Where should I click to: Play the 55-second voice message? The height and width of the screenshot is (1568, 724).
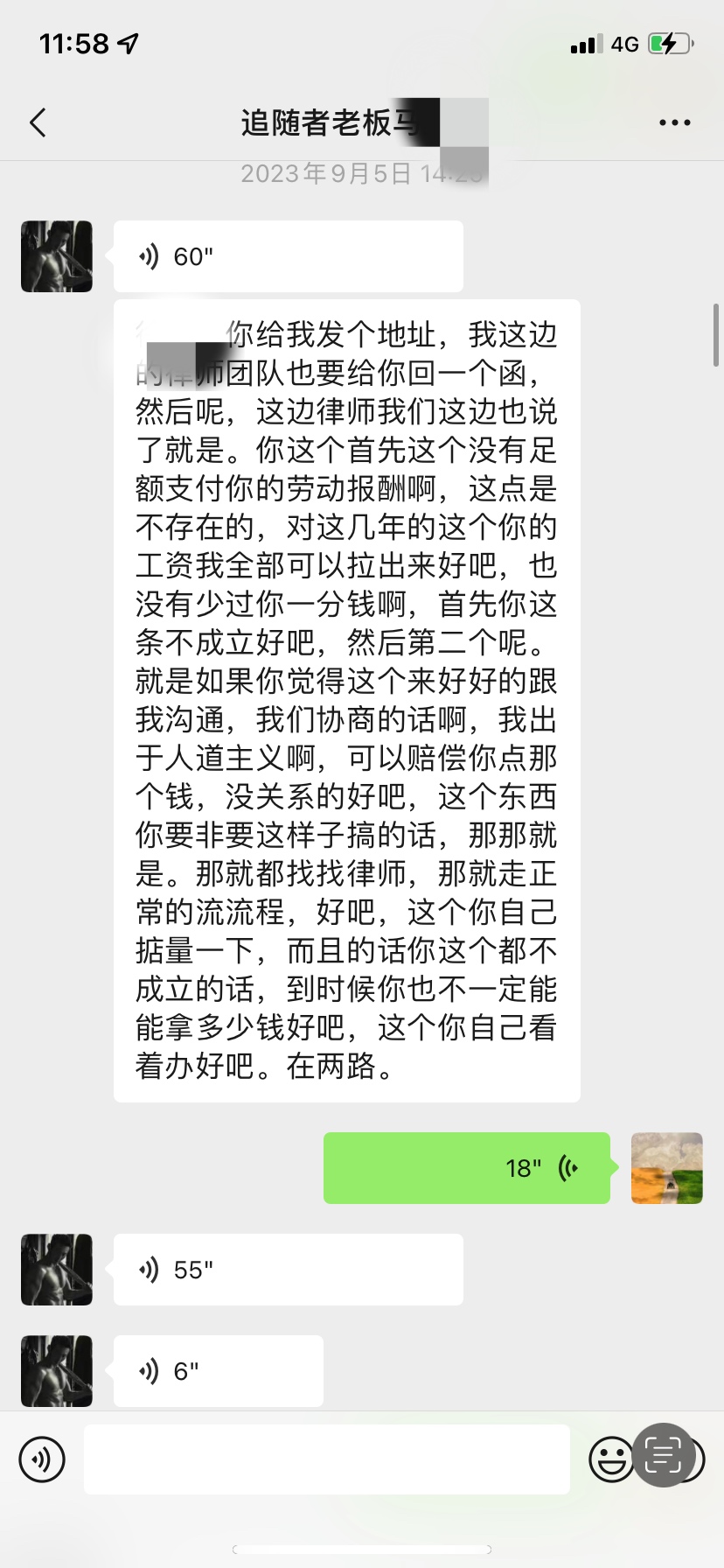click(288, 1270)
